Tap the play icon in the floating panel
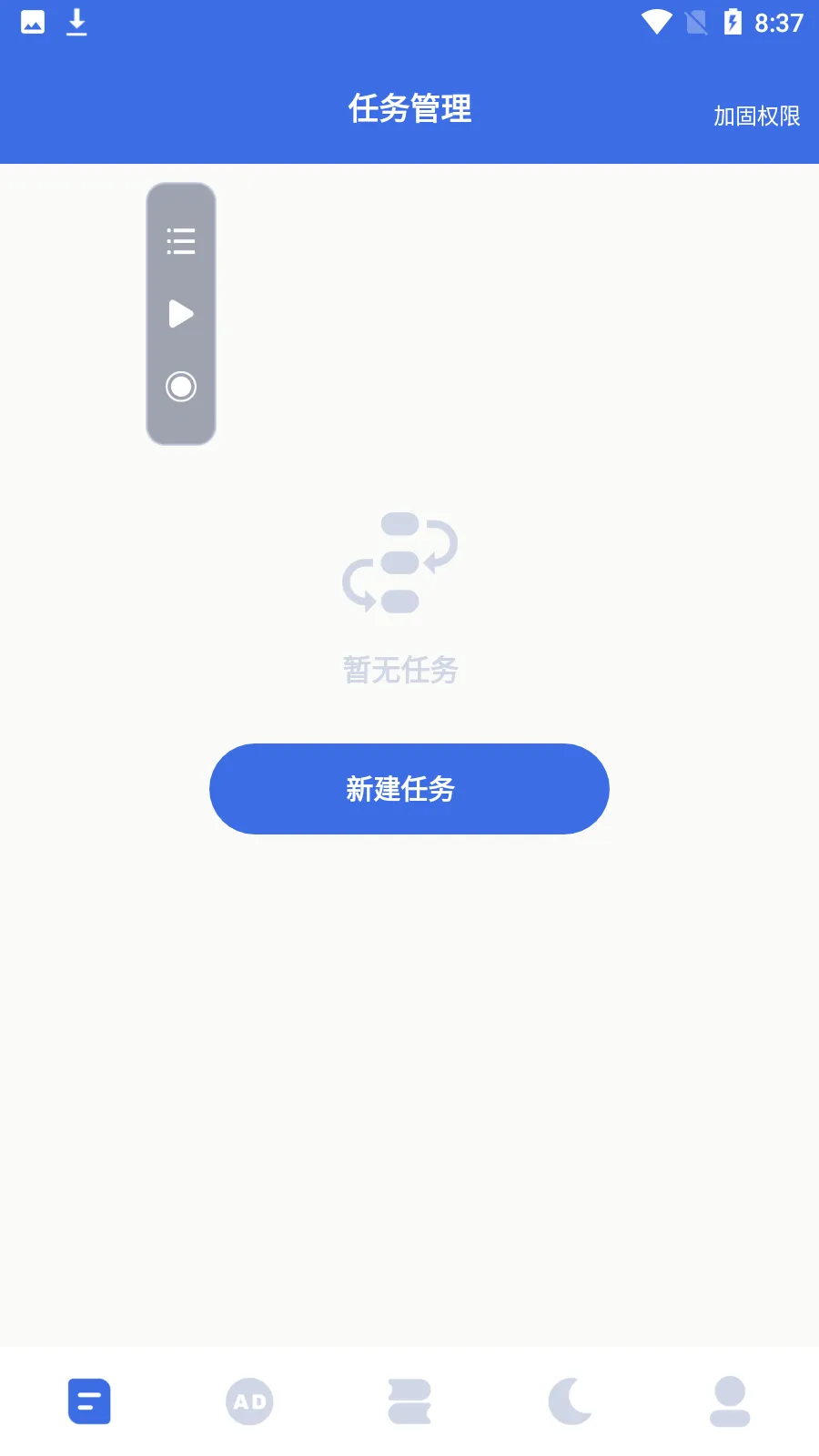 click(x=181, y=314)
